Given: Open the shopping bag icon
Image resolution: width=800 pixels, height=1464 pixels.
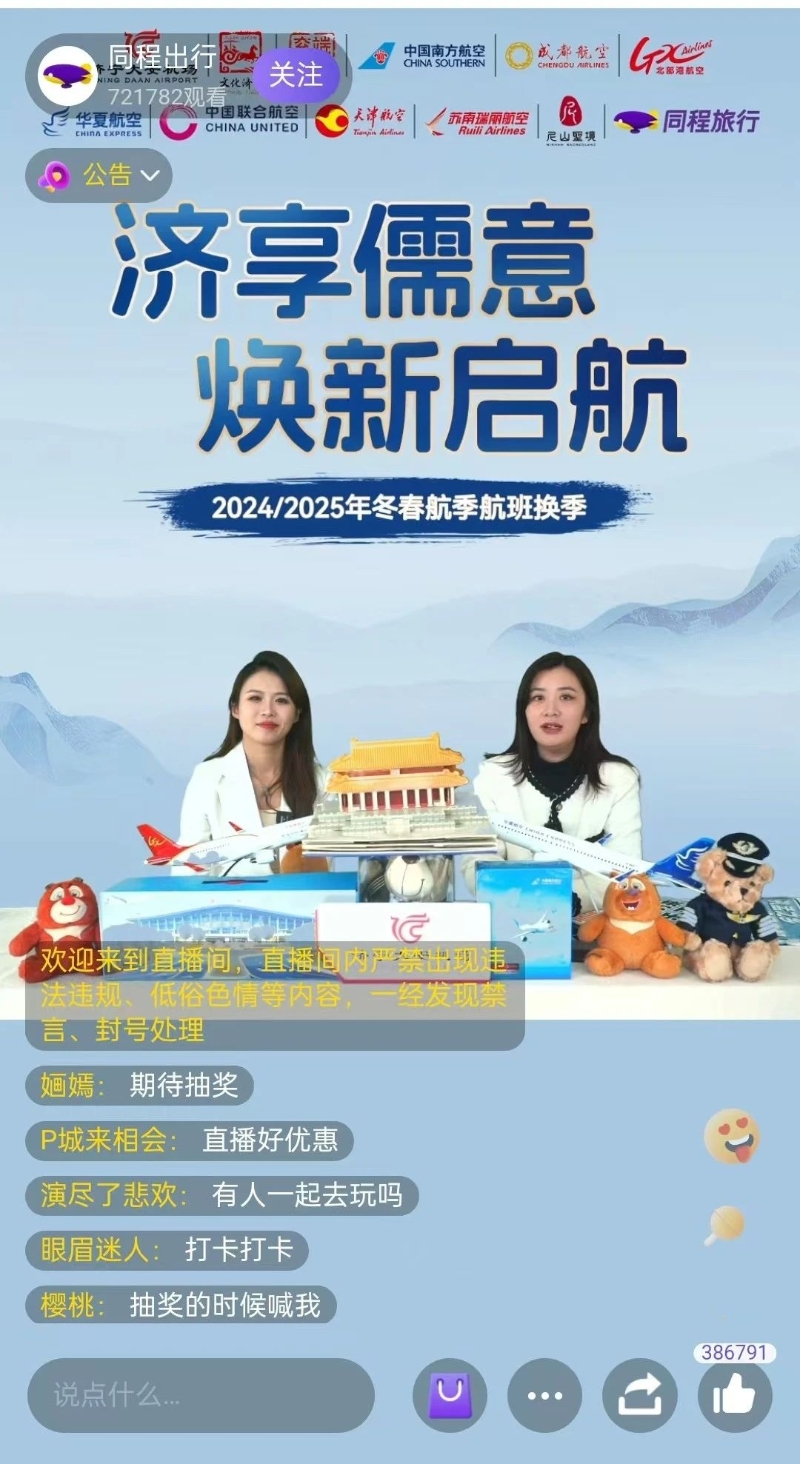Looking at the screenshot, I should coord(450,1395).
